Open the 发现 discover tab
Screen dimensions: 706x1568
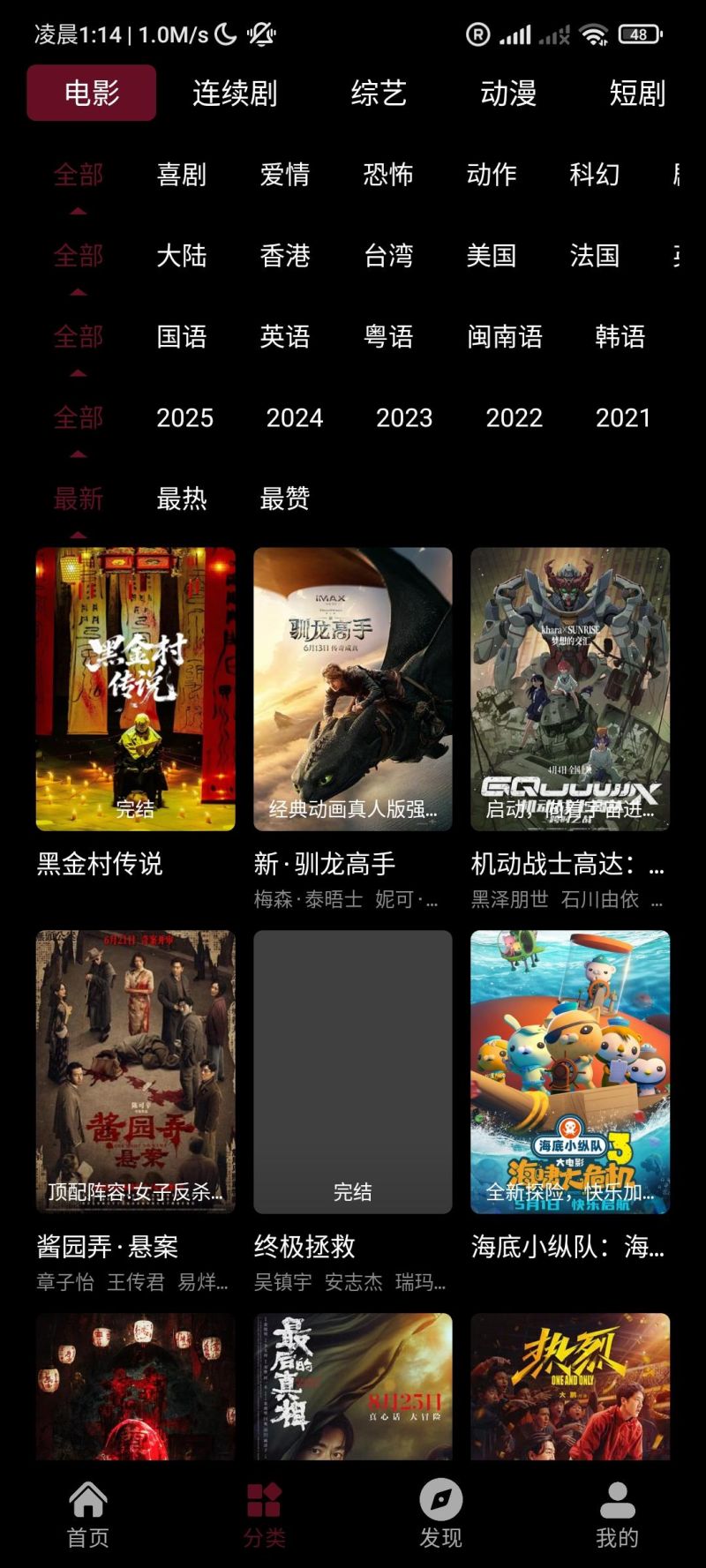[x=440, y=1514]
